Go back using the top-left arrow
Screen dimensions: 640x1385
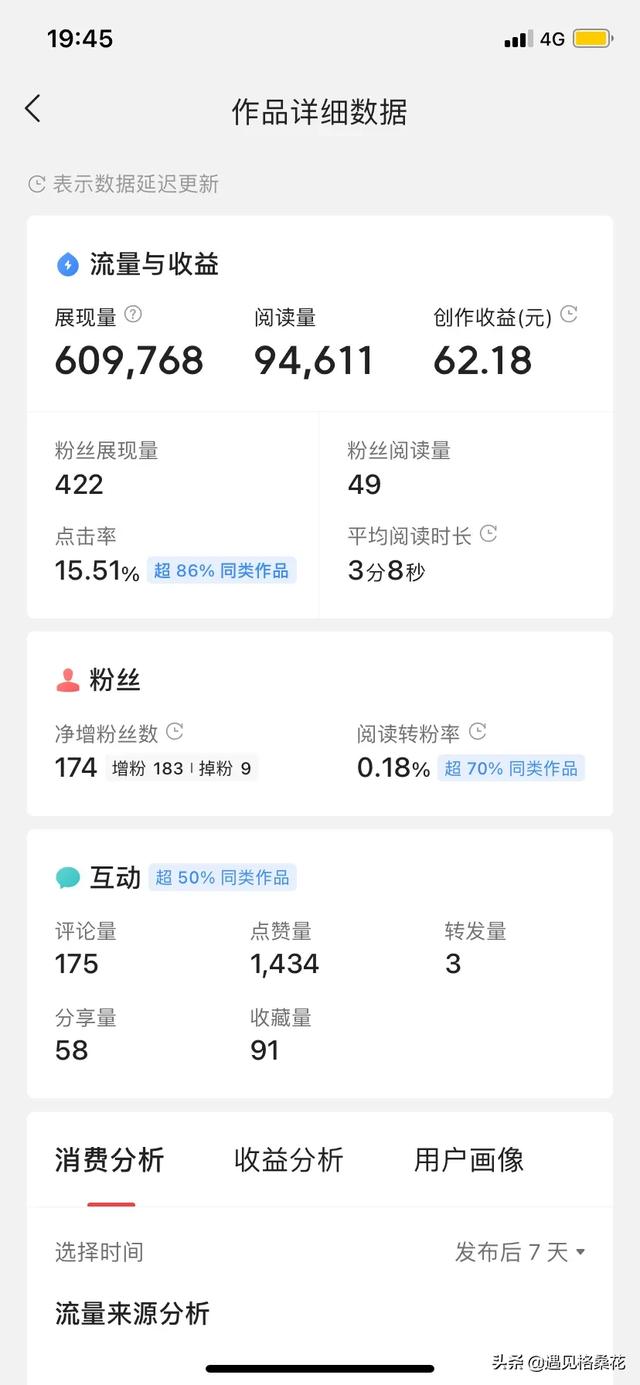point(33,109)
